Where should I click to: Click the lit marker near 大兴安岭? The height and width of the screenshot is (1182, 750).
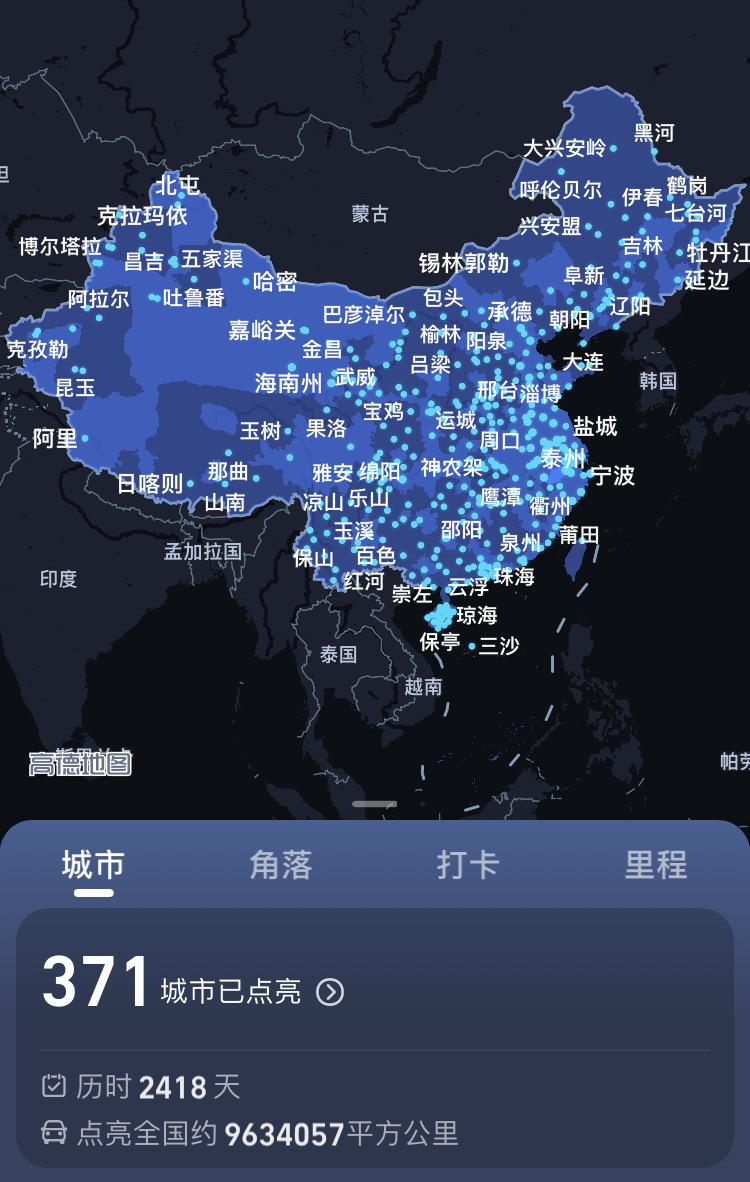pyautogui.click(x=613, y=148)
